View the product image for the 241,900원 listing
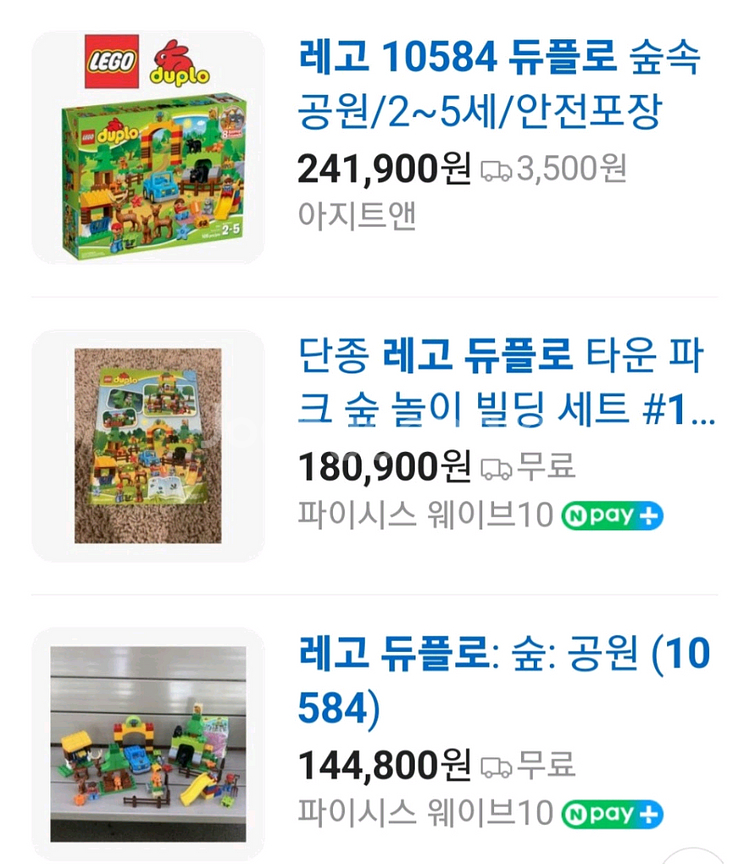 148,148
